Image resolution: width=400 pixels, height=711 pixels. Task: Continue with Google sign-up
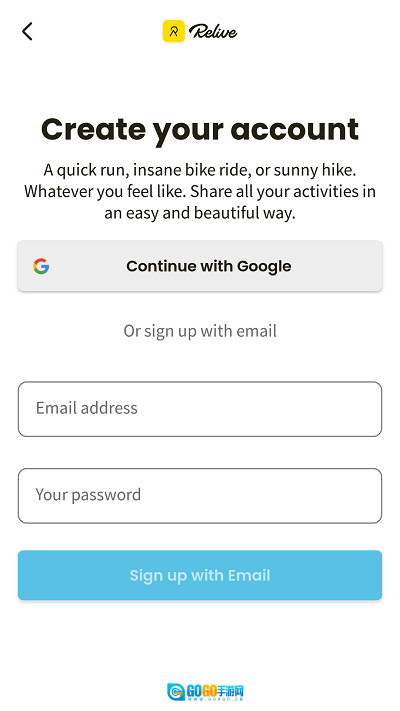[x=200, y=266]
